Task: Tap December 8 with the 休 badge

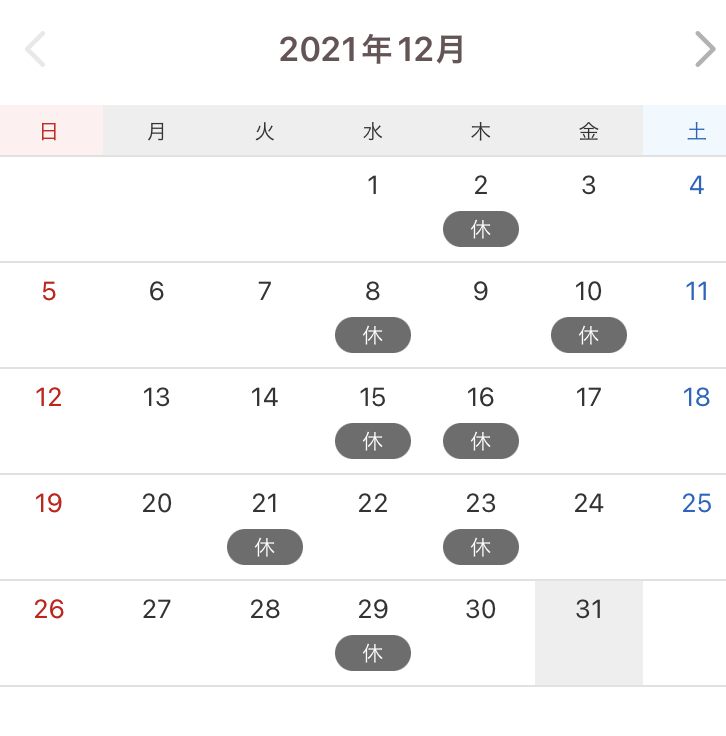Action: click(373, 313)
